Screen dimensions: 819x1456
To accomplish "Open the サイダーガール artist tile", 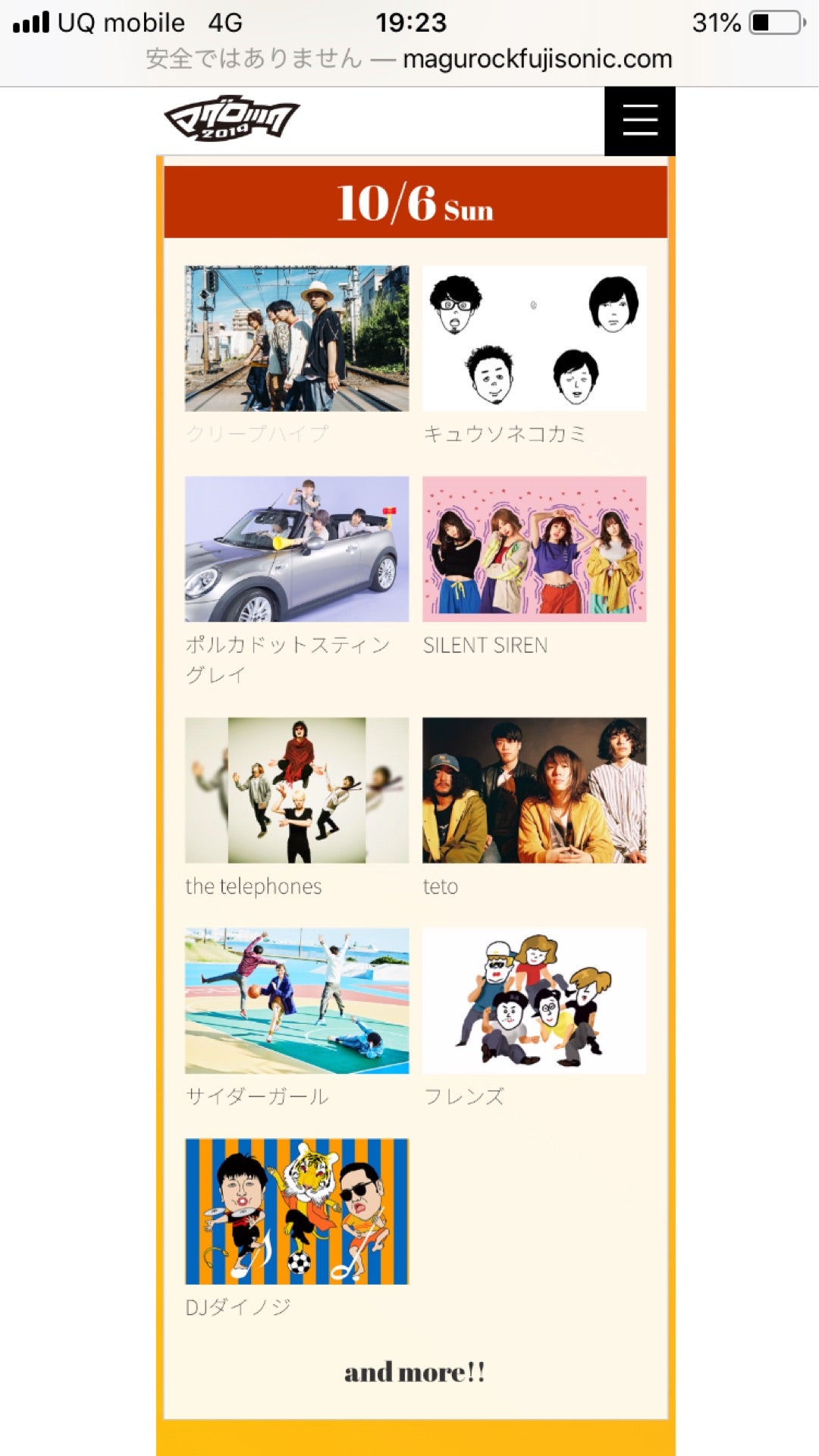I will coord(297,1001).
